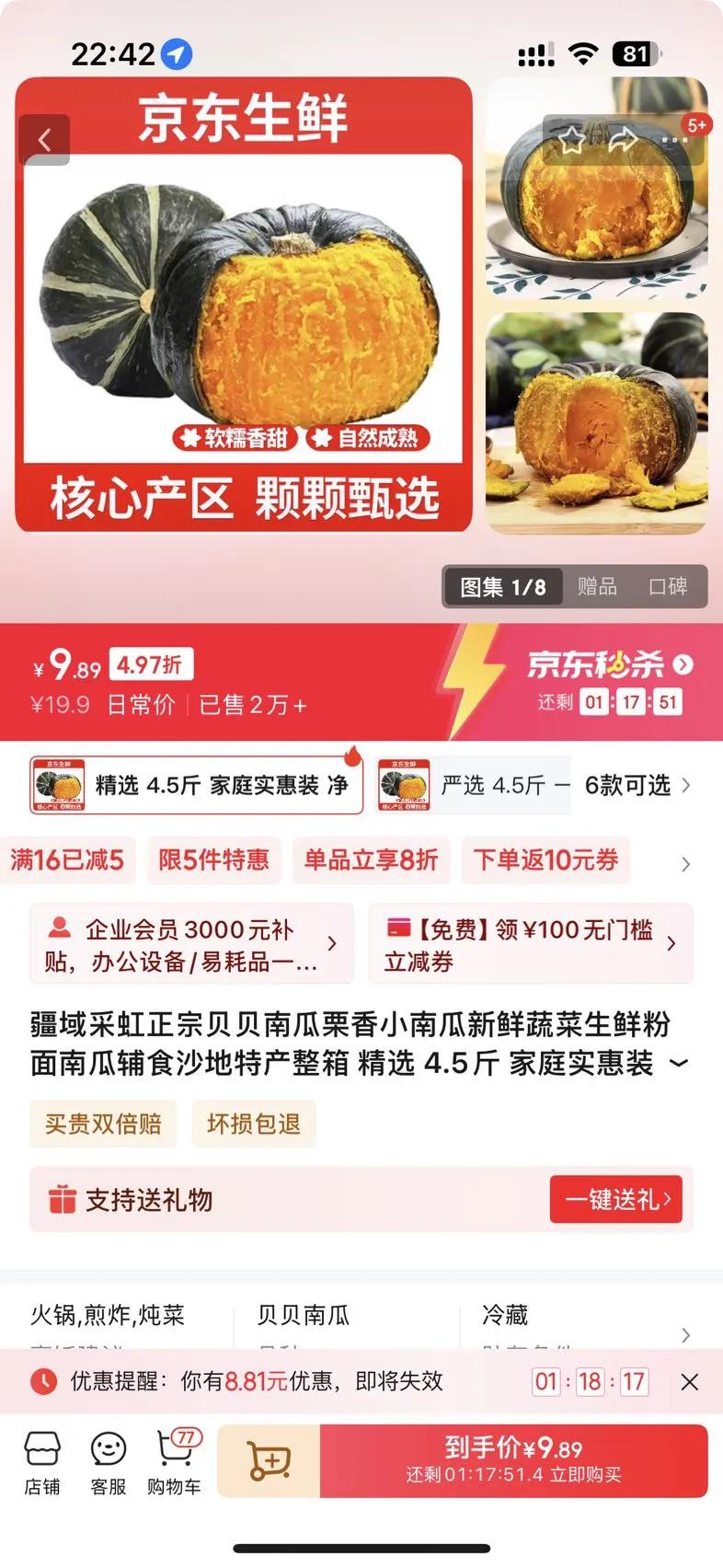Open the three-dot overflow menu

674,140
